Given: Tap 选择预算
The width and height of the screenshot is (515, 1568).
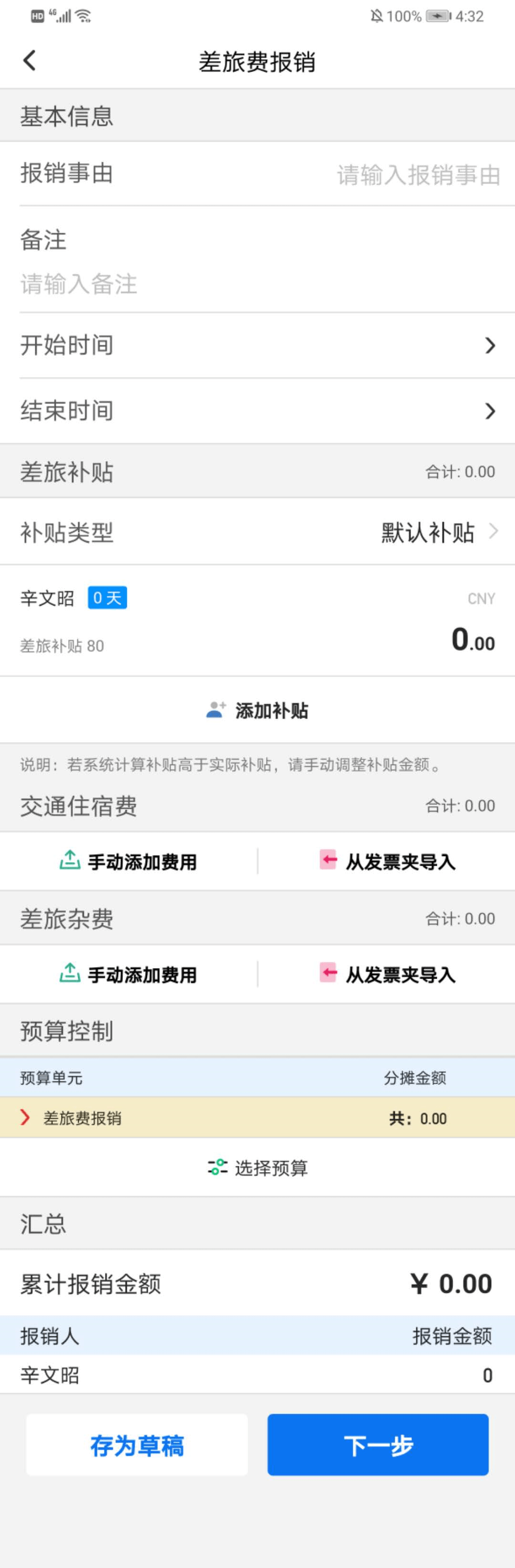Looking at the screenshot, I should tap(257, 1167).
